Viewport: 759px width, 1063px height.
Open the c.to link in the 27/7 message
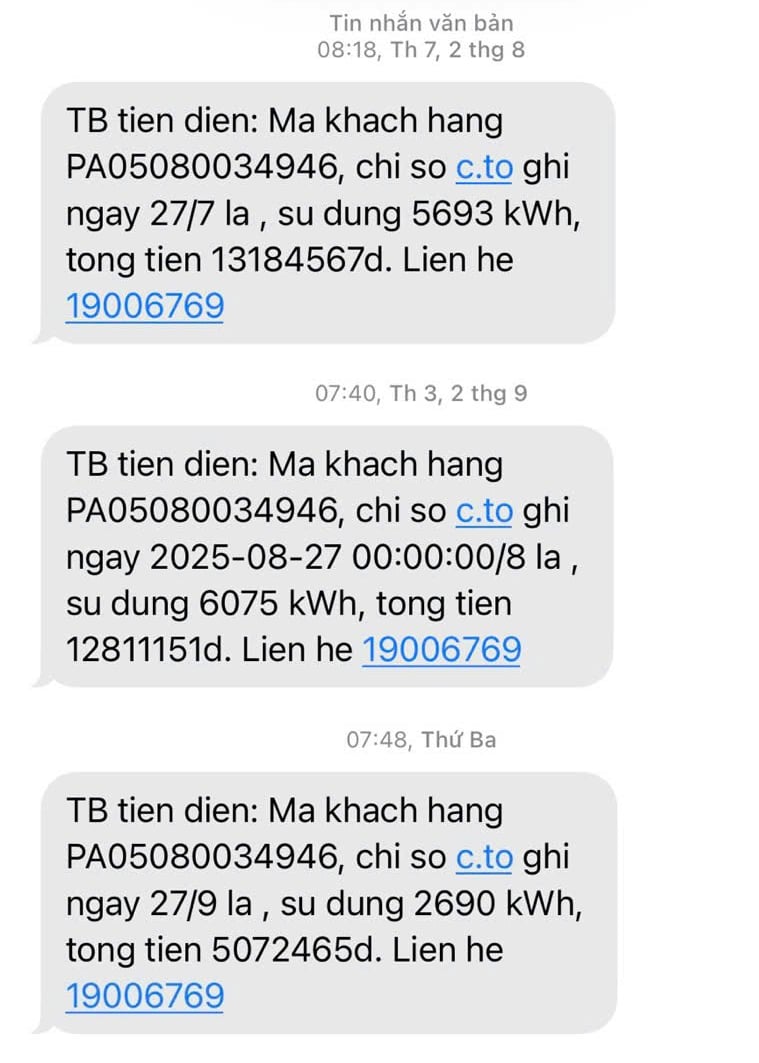tap(484, 168)
